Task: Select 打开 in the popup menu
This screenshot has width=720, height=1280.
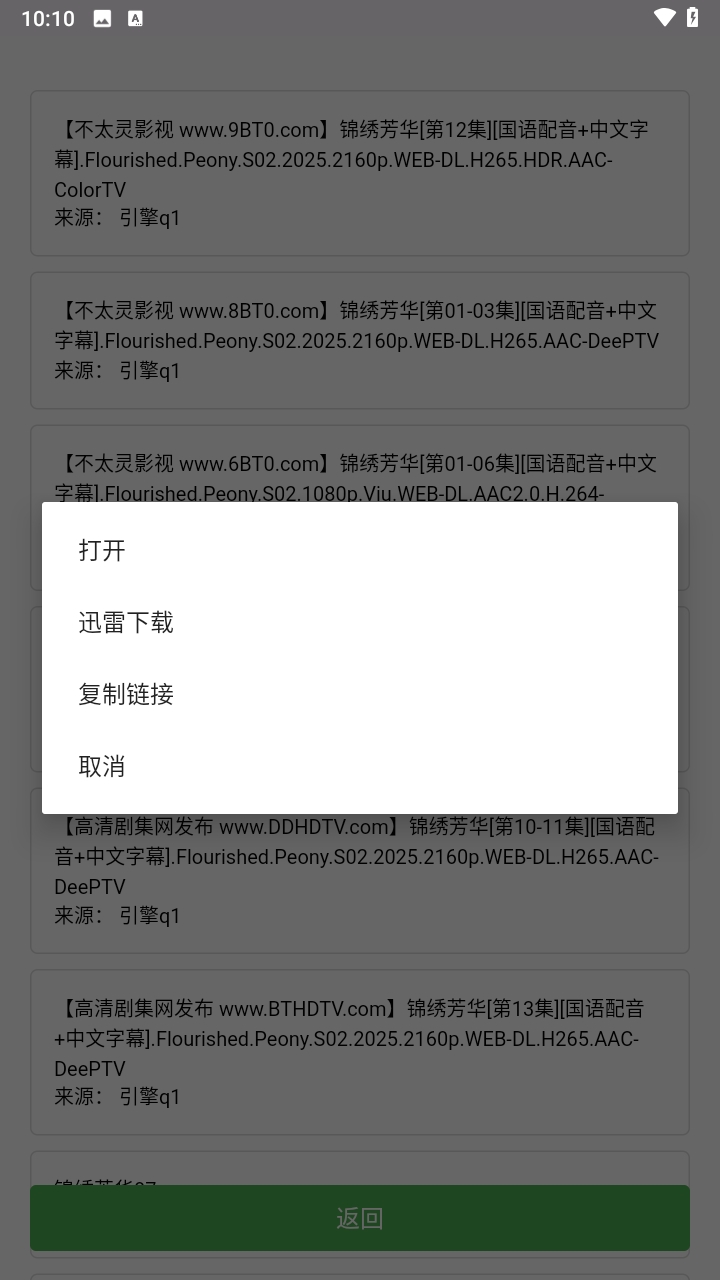Action: click(102, 550)
